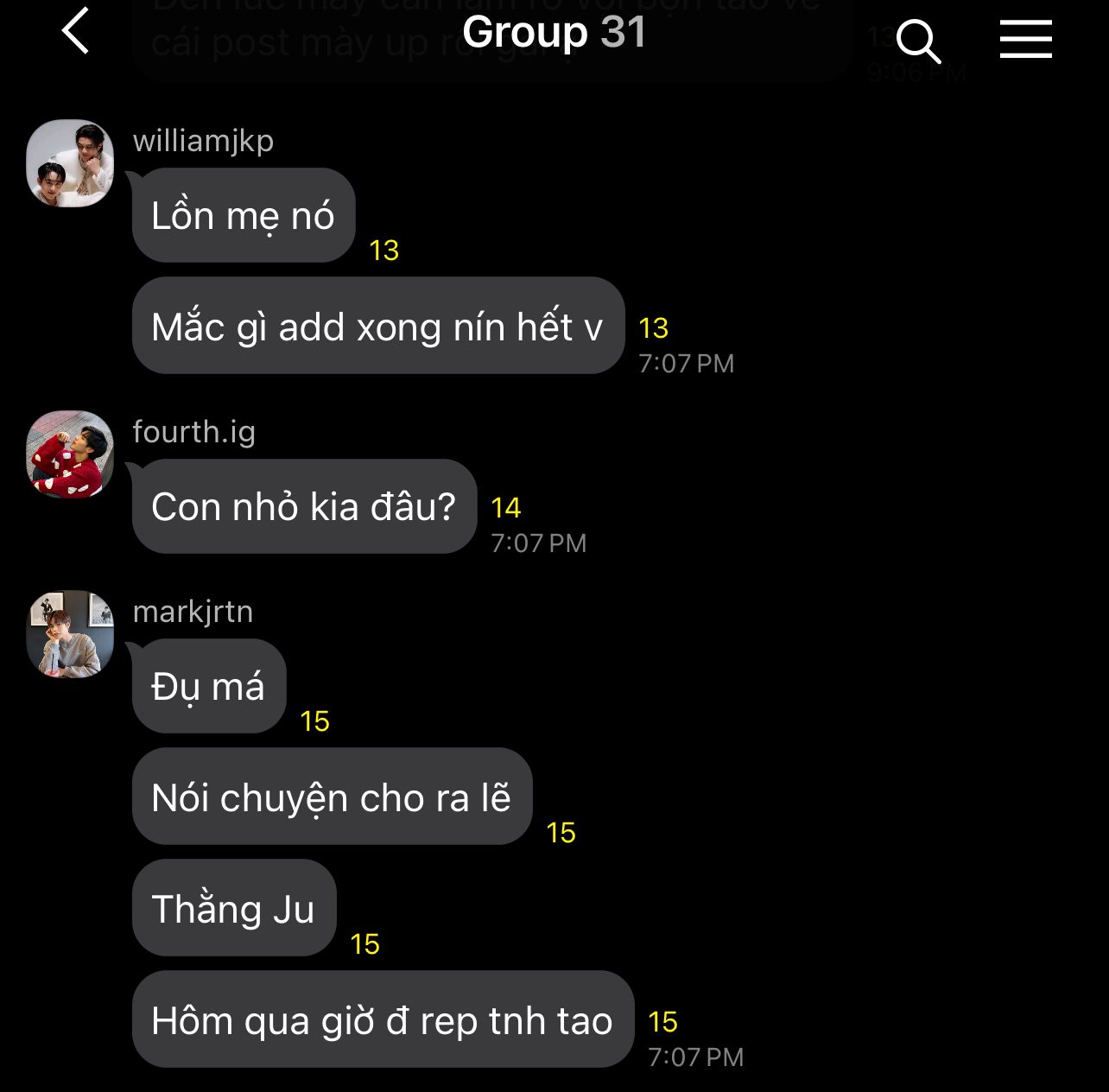Go back from Group 31 chat

76,32
